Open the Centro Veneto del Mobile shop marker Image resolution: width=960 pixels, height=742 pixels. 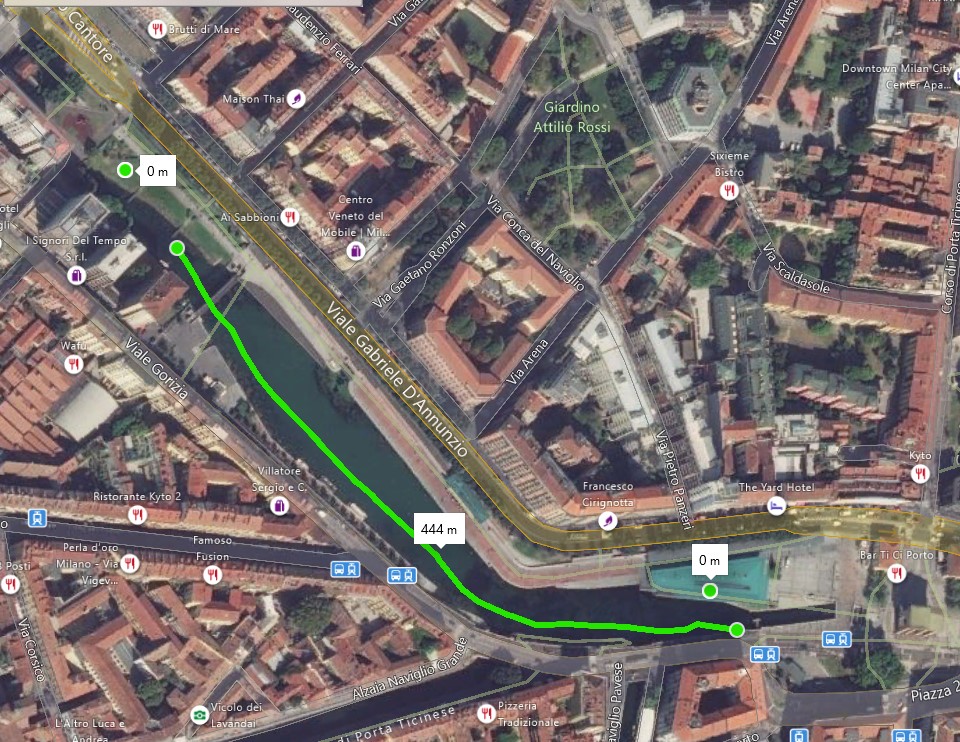[356, 249]
